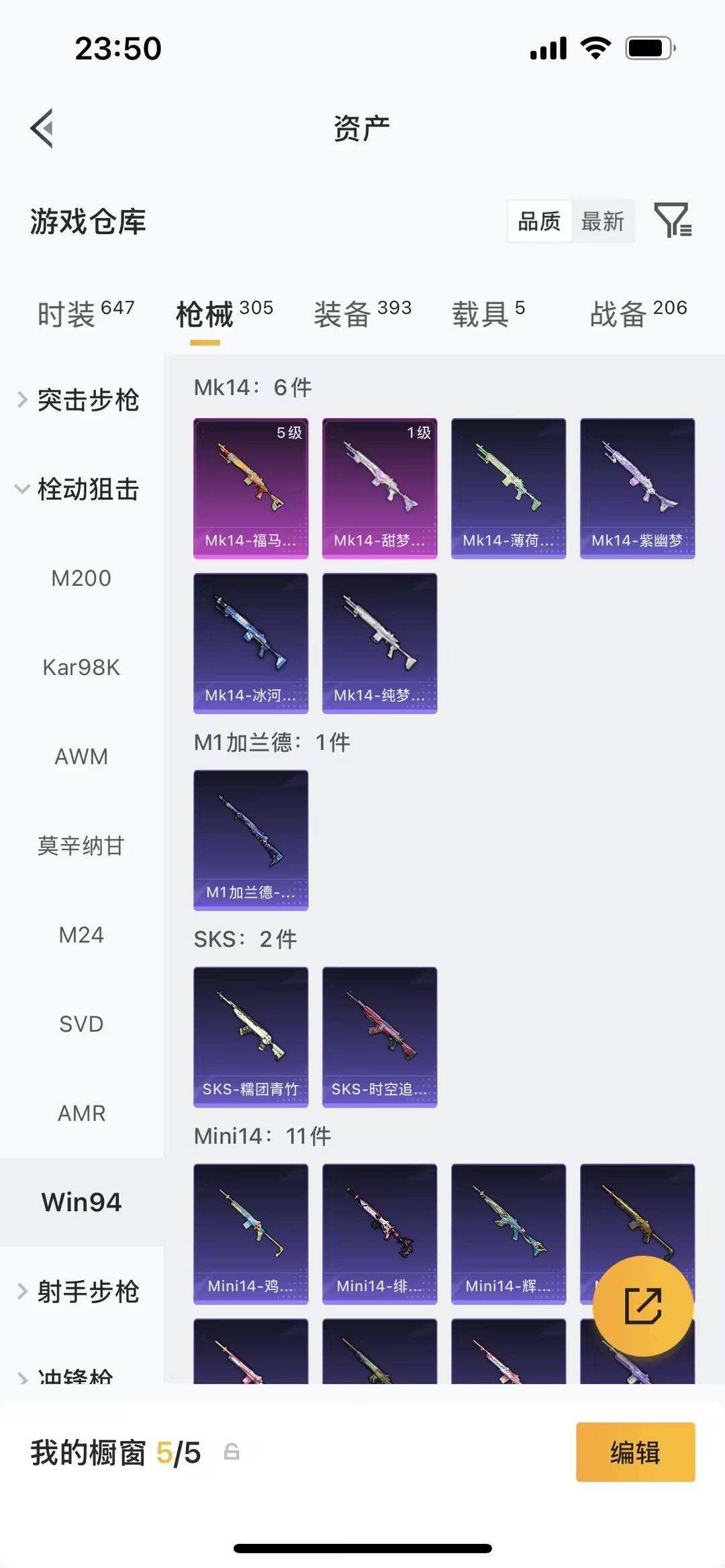
Task: Tap the back arrow on the 资产 page
Action: pyautogui.click(x=42, y=127)
